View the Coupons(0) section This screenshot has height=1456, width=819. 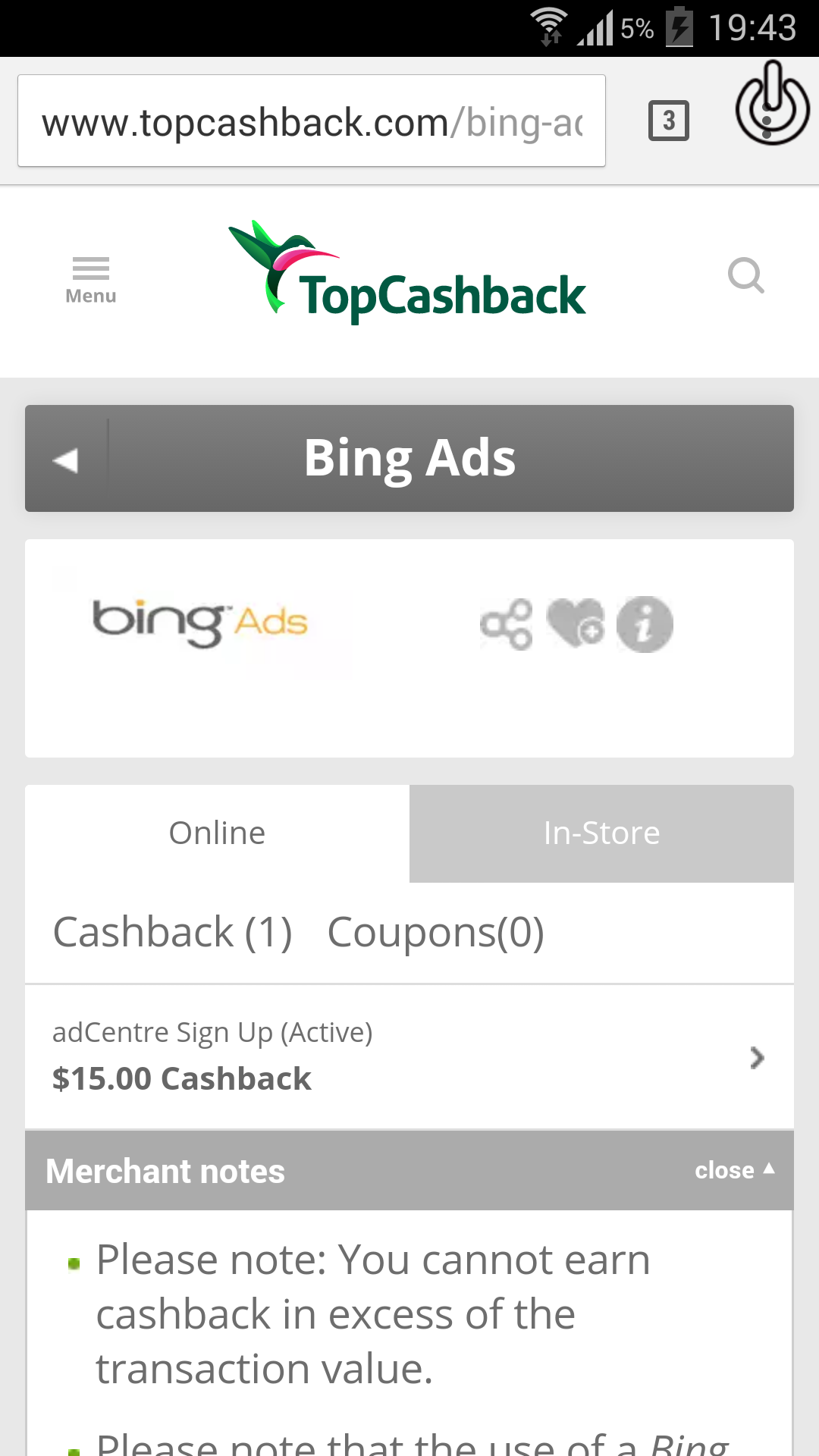[x=435, y=932]
